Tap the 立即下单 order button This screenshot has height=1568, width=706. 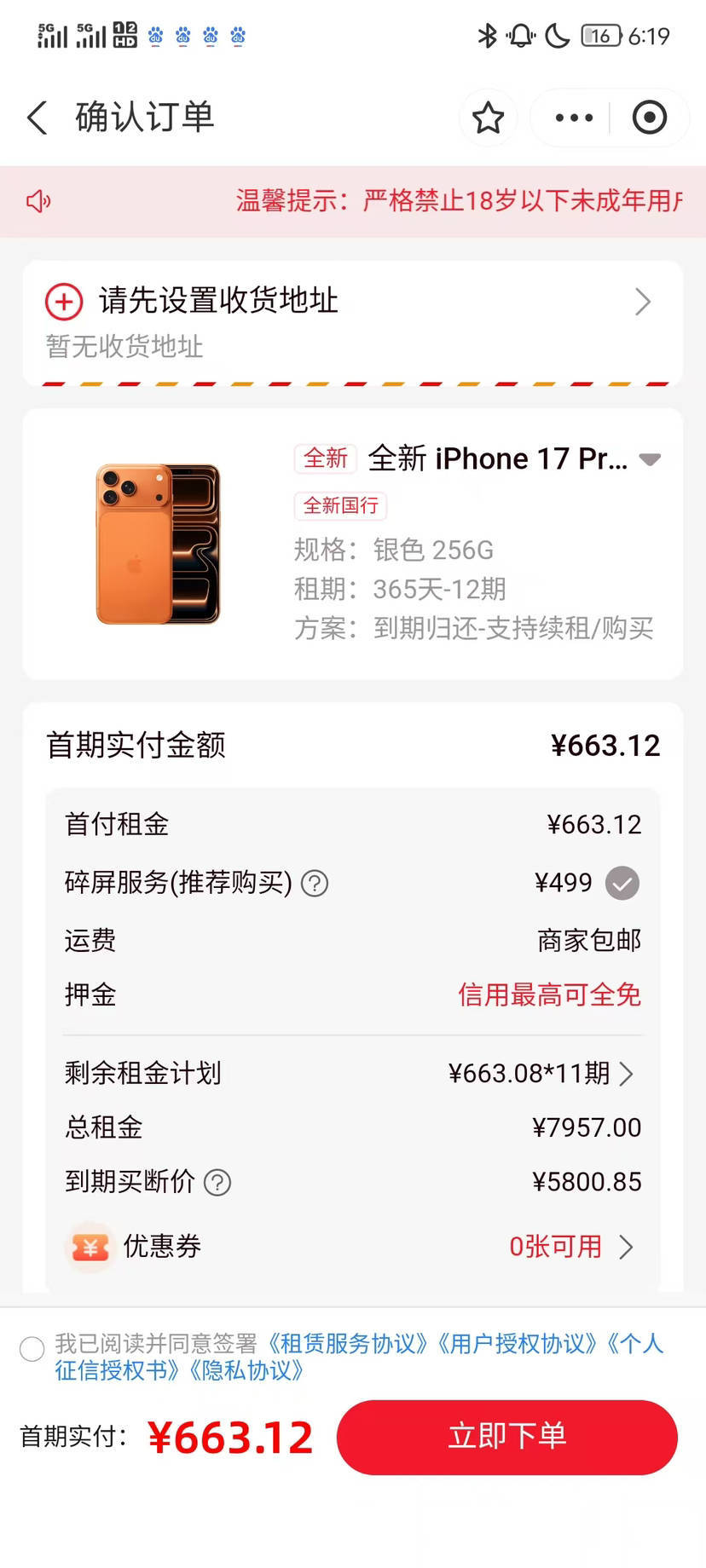point(506,1437)
